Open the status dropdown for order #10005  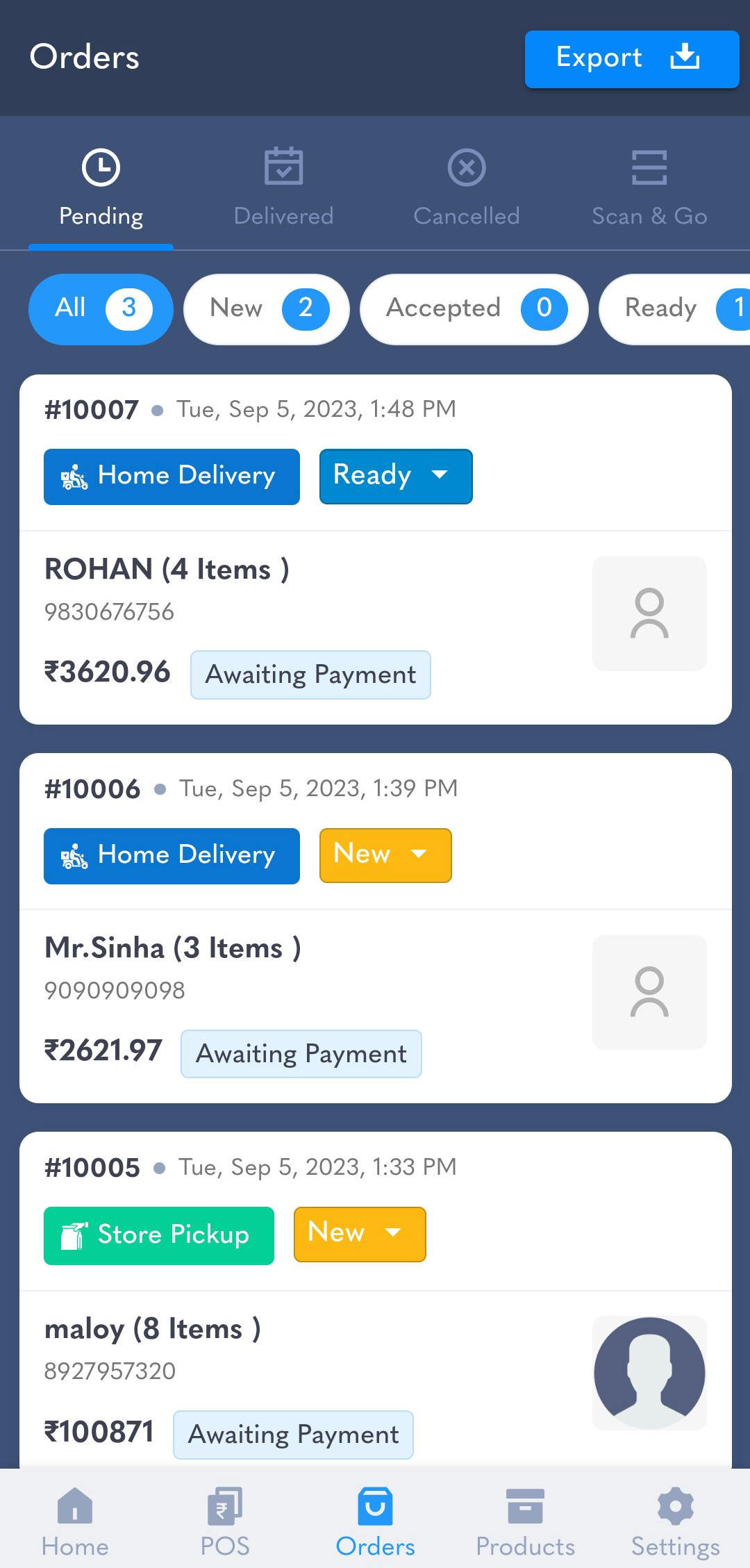click(x=360, y=1234)
